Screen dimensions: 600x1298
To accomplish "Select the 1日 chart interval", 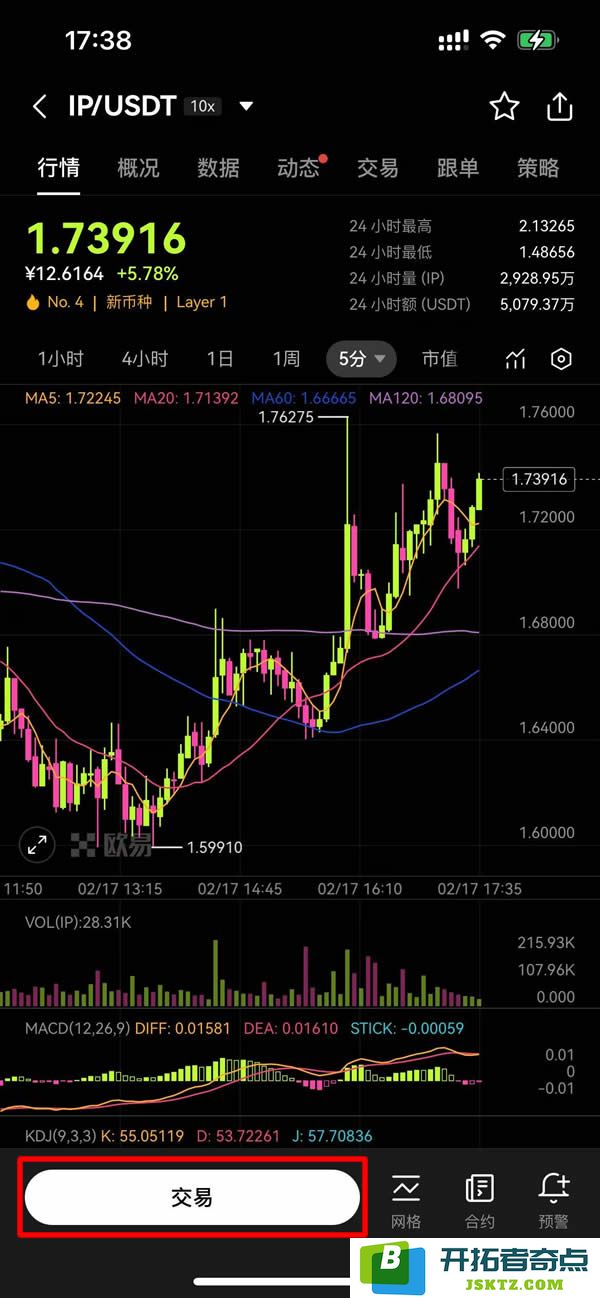I will click(220, 359).
